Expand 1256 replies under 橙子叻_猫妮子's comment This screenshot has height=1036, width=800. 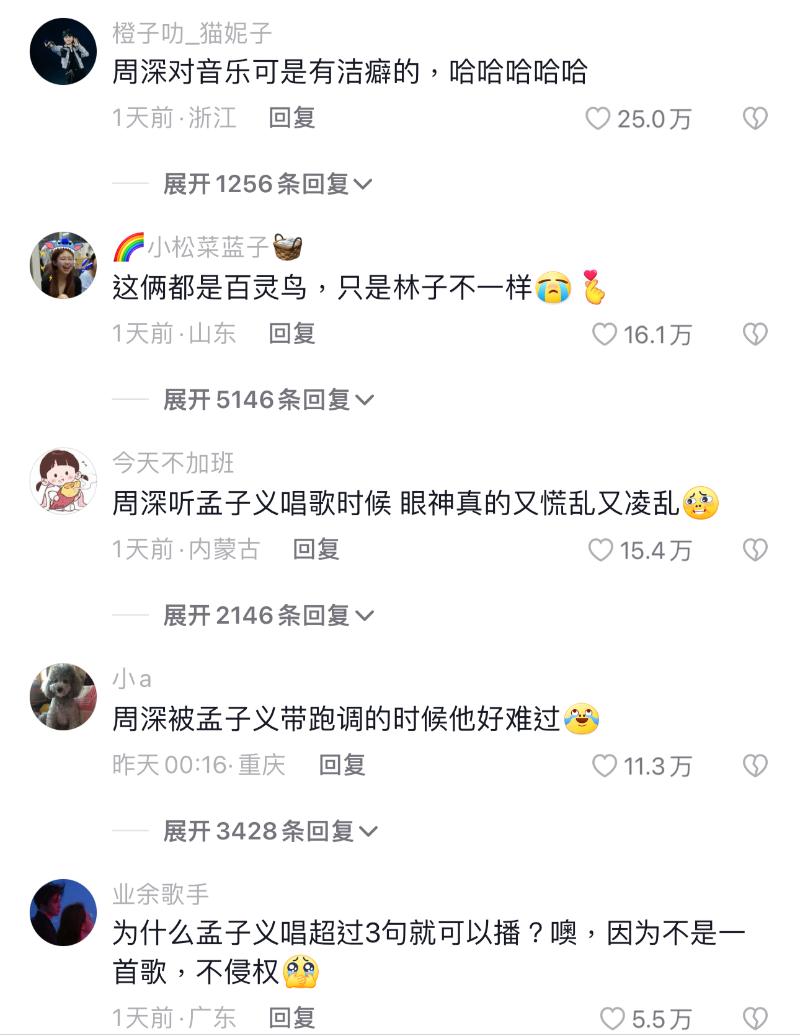[x=268, y=184]
